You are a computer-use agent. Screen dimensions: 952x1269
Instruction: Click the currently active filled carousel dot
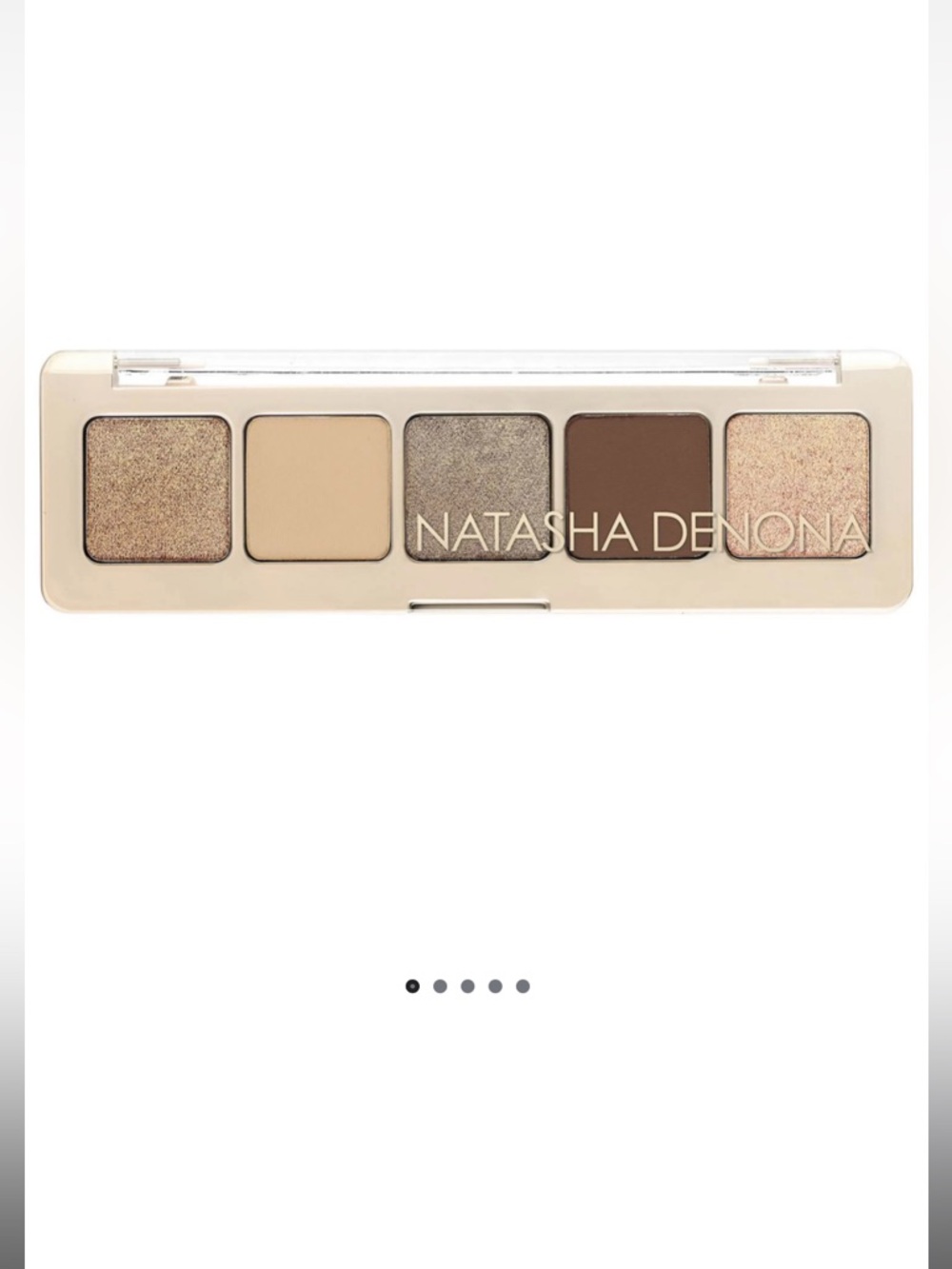click(412, 985)
